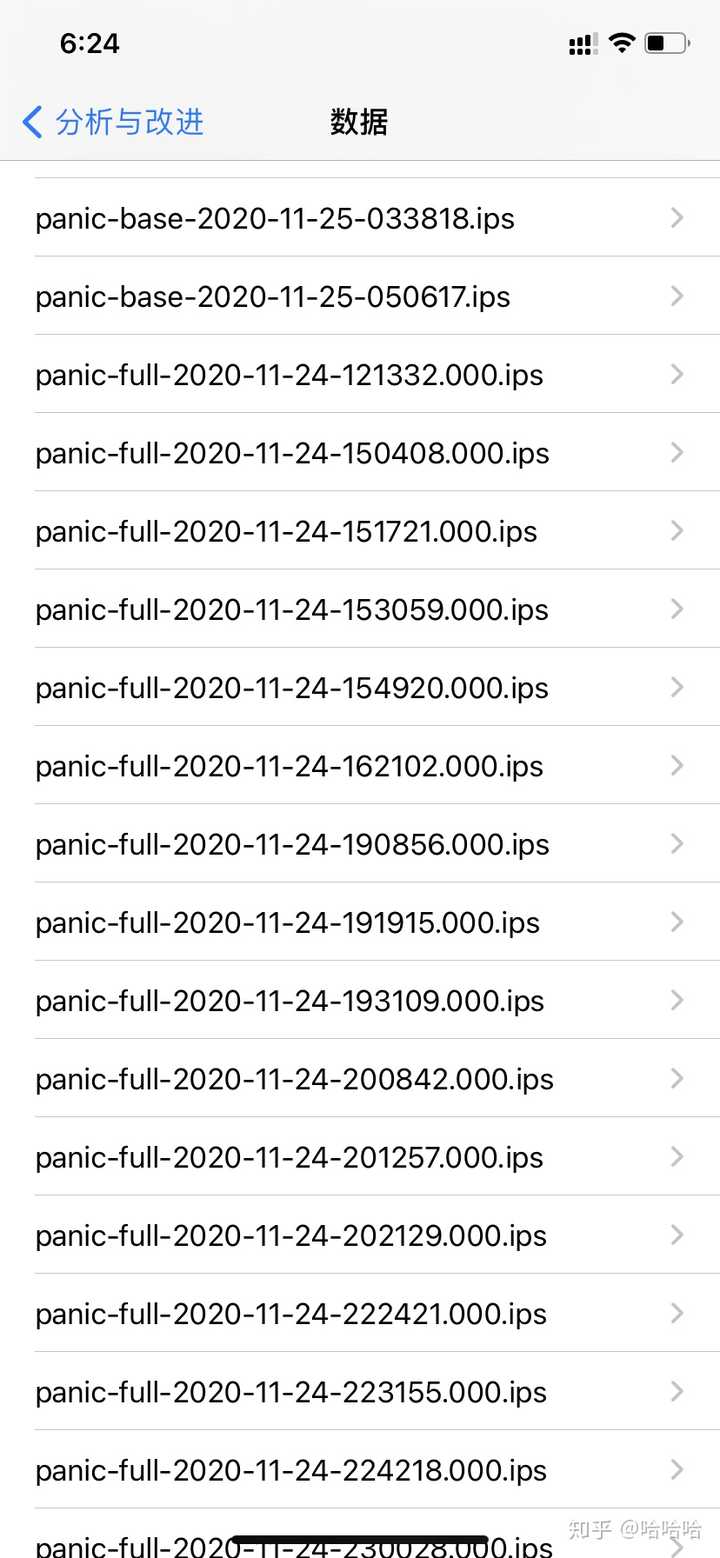The height and width of the screenshot is (1558, 720).
Task: Tap the battery indicator in status bar
Action: [x=668, y=43]
